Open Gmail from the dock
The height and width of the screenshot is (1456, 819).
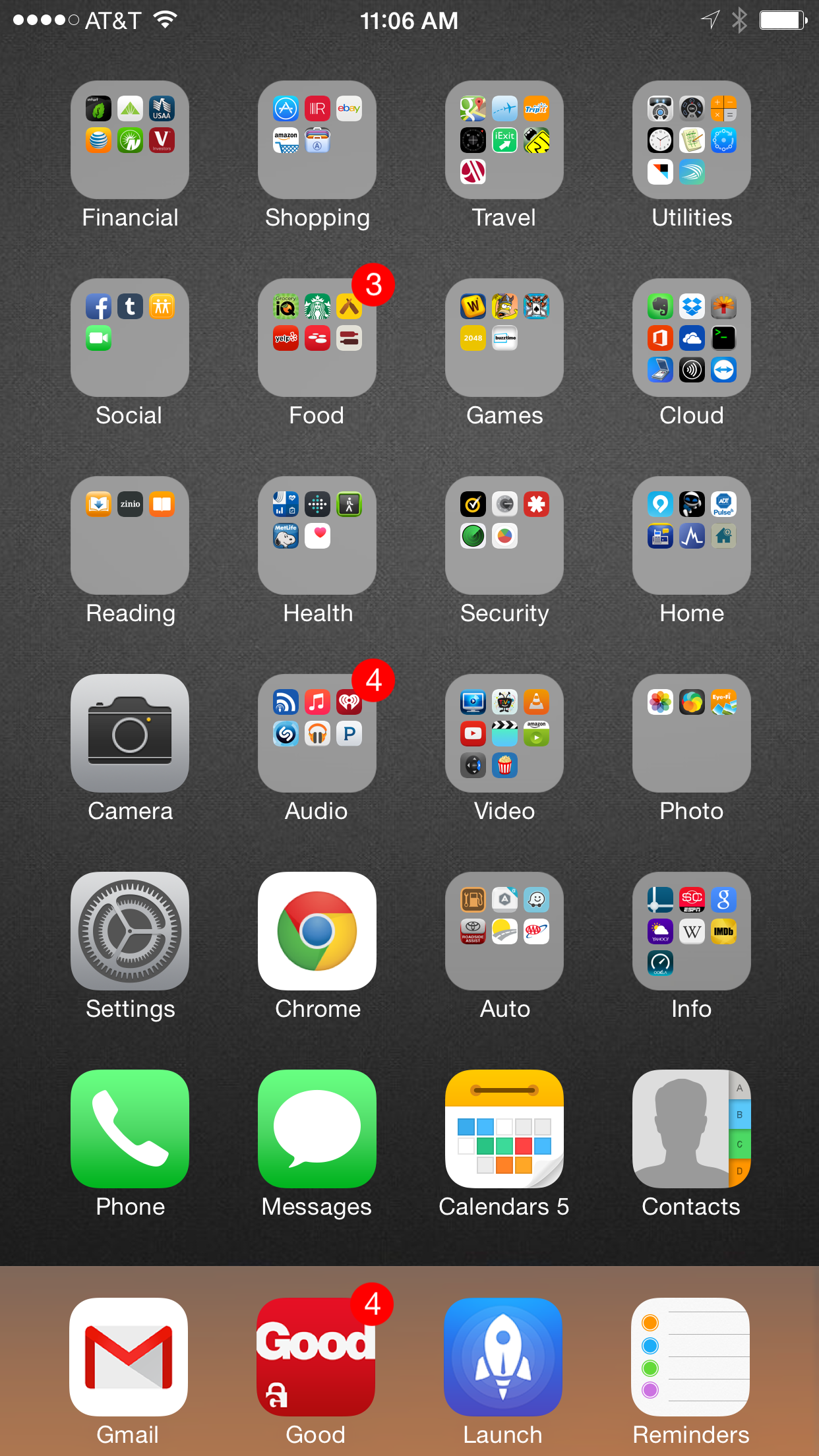[129, 1357]
